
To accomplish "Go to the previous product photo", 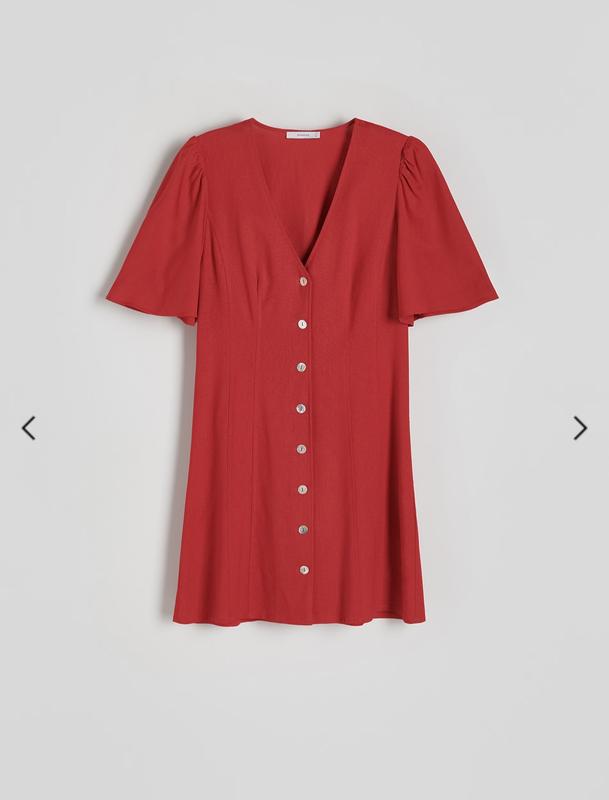I will (x=29, y=428).
